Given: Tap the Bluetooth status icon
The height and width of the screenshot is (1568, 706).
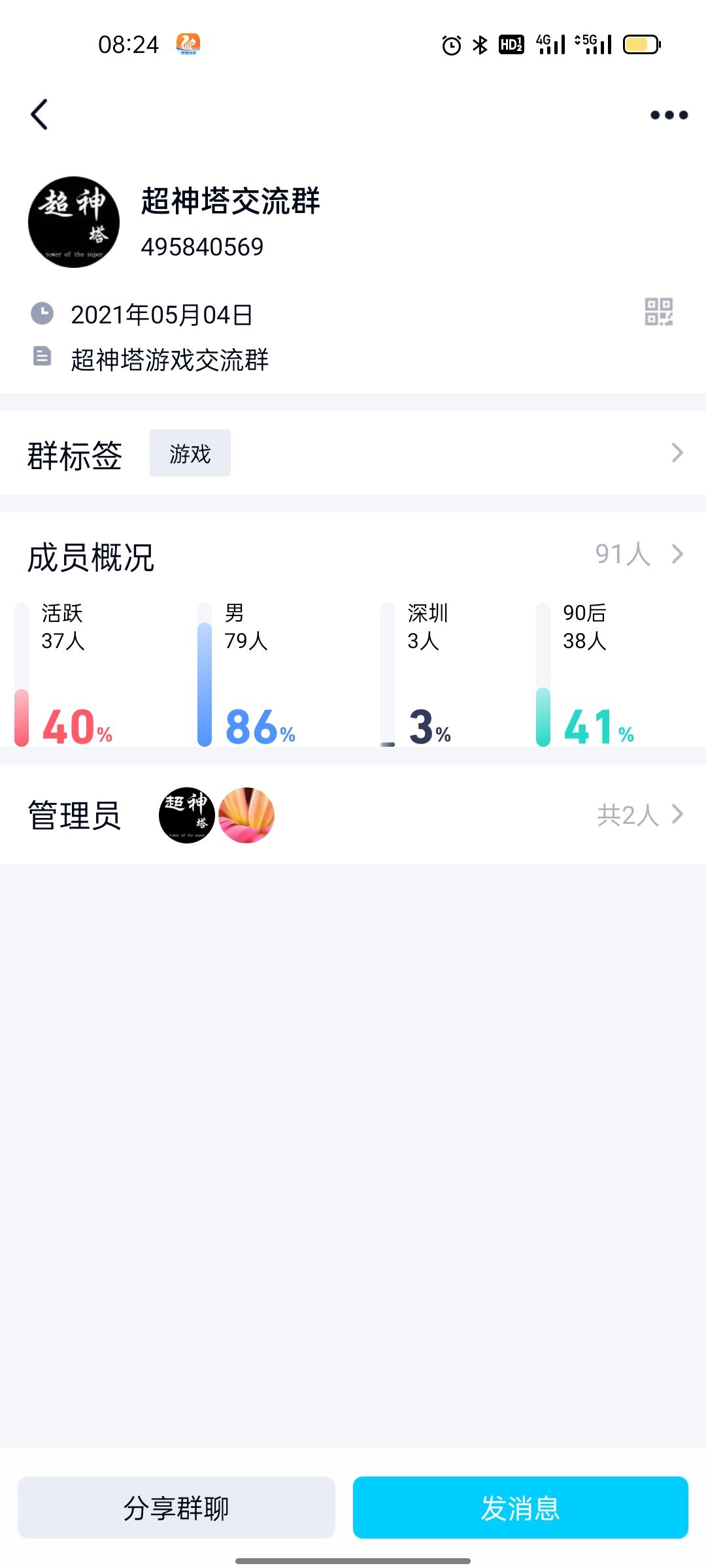Looking at the screenshot, I should pyautogui.click(x=480, y=44).
